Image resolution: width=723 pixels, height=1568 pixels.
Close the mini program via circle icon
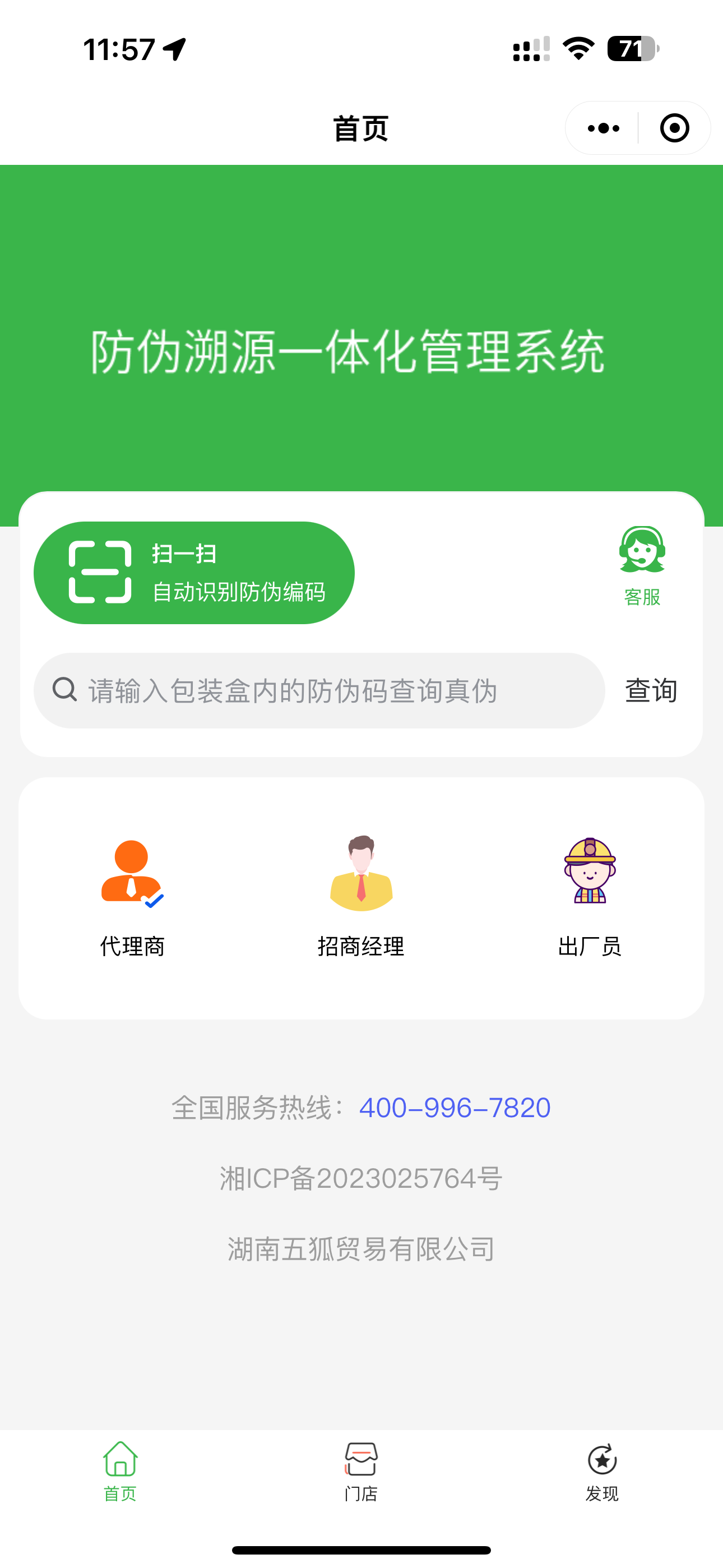[674, 128]
